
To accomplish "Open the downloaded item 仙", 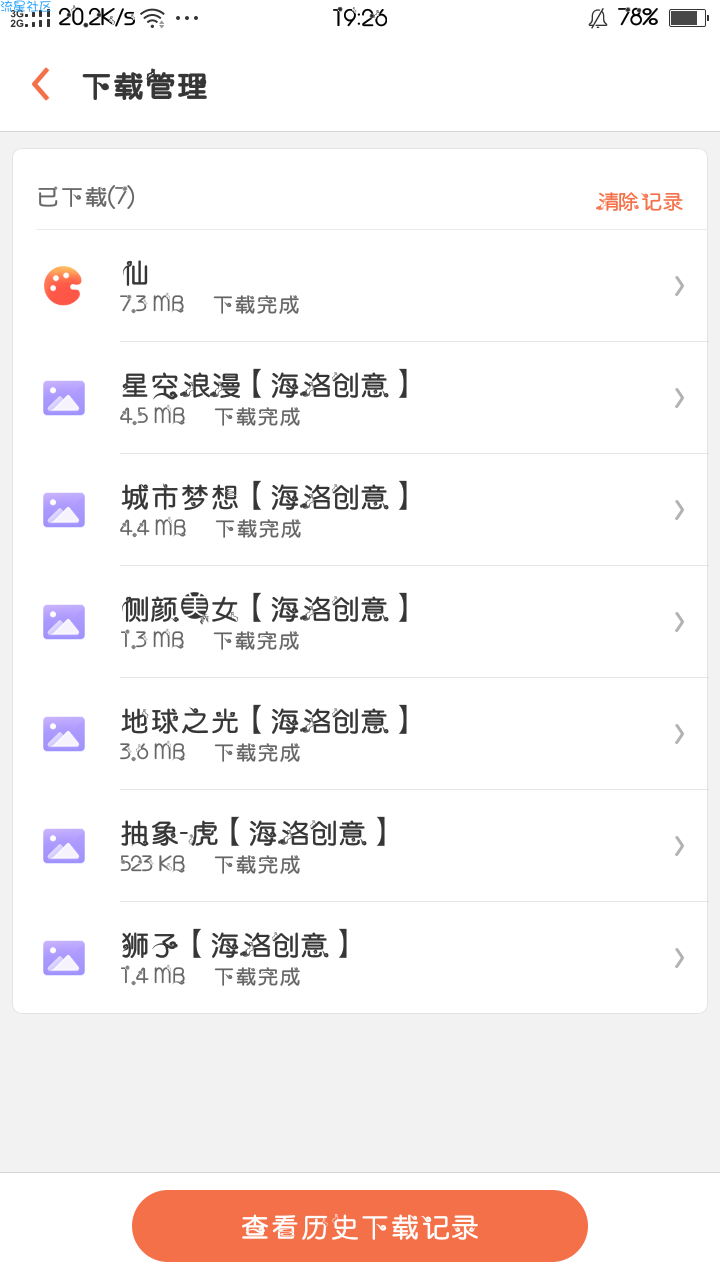I will [360, 286].
